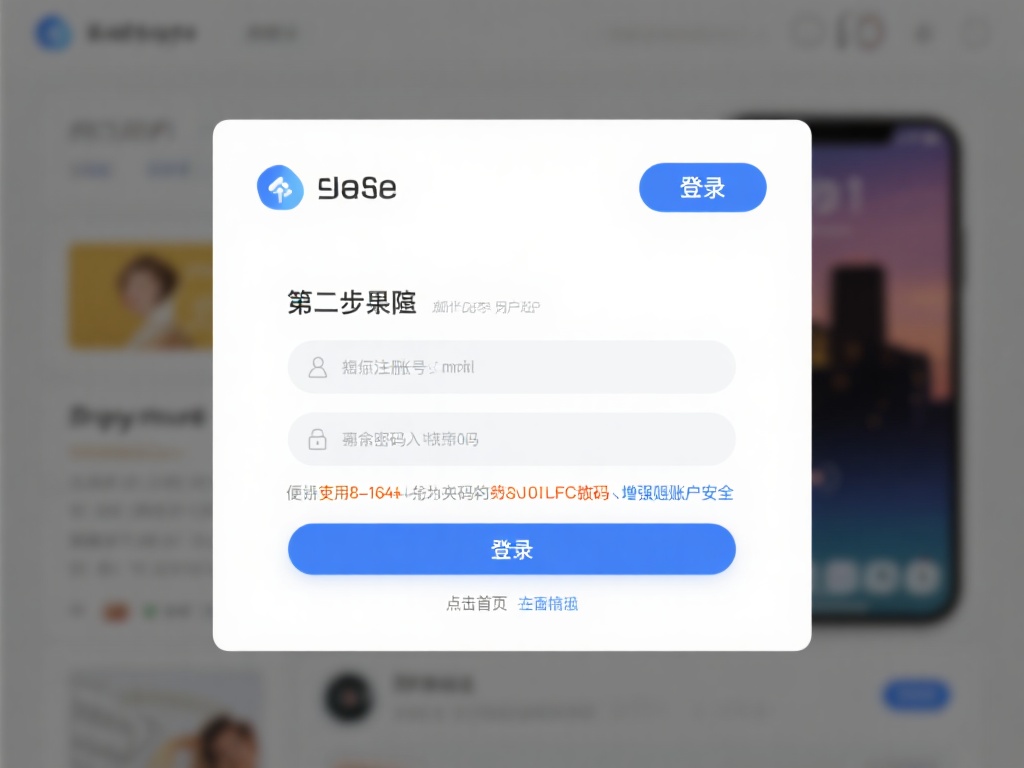Open the 增强账户安全 link
This screenshot has width=1024, height=768.
pyautogui.click(x=677, y=493)
